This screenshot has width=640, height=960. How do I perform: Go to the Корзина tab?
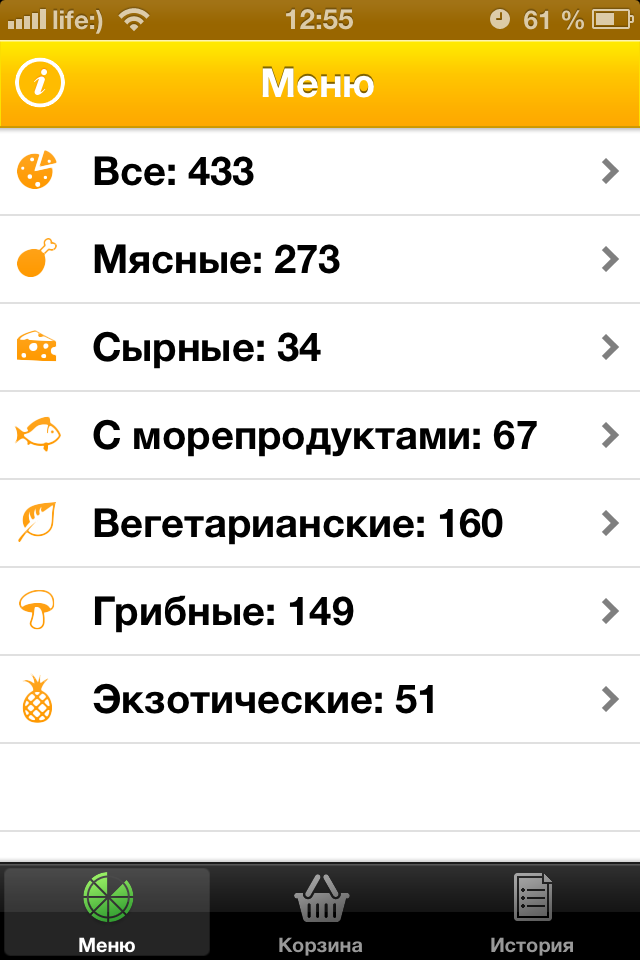click(x=320, y=912)
